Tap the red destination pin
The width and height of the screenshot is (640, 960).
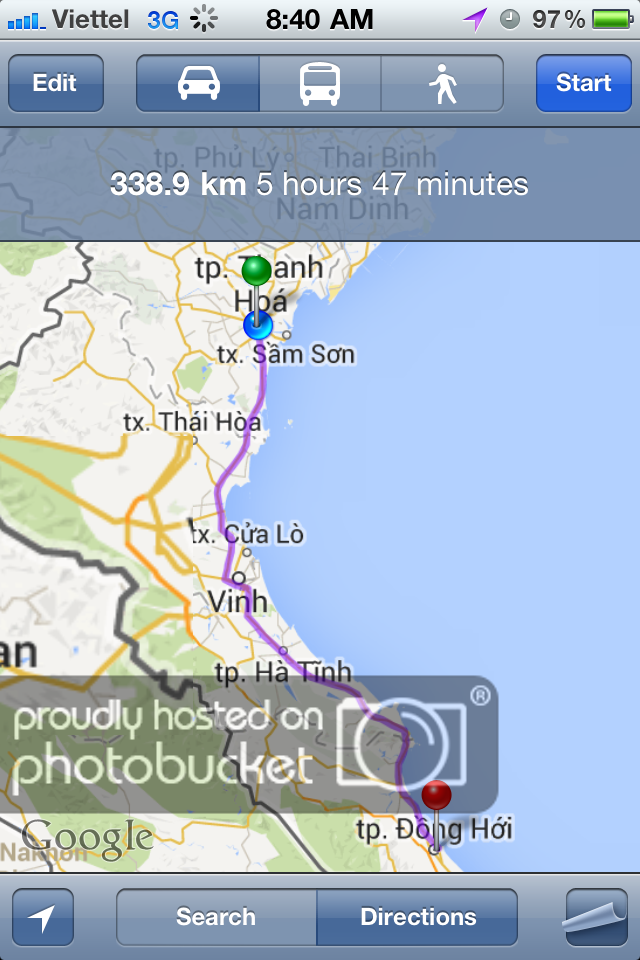[x=436, y=797]
